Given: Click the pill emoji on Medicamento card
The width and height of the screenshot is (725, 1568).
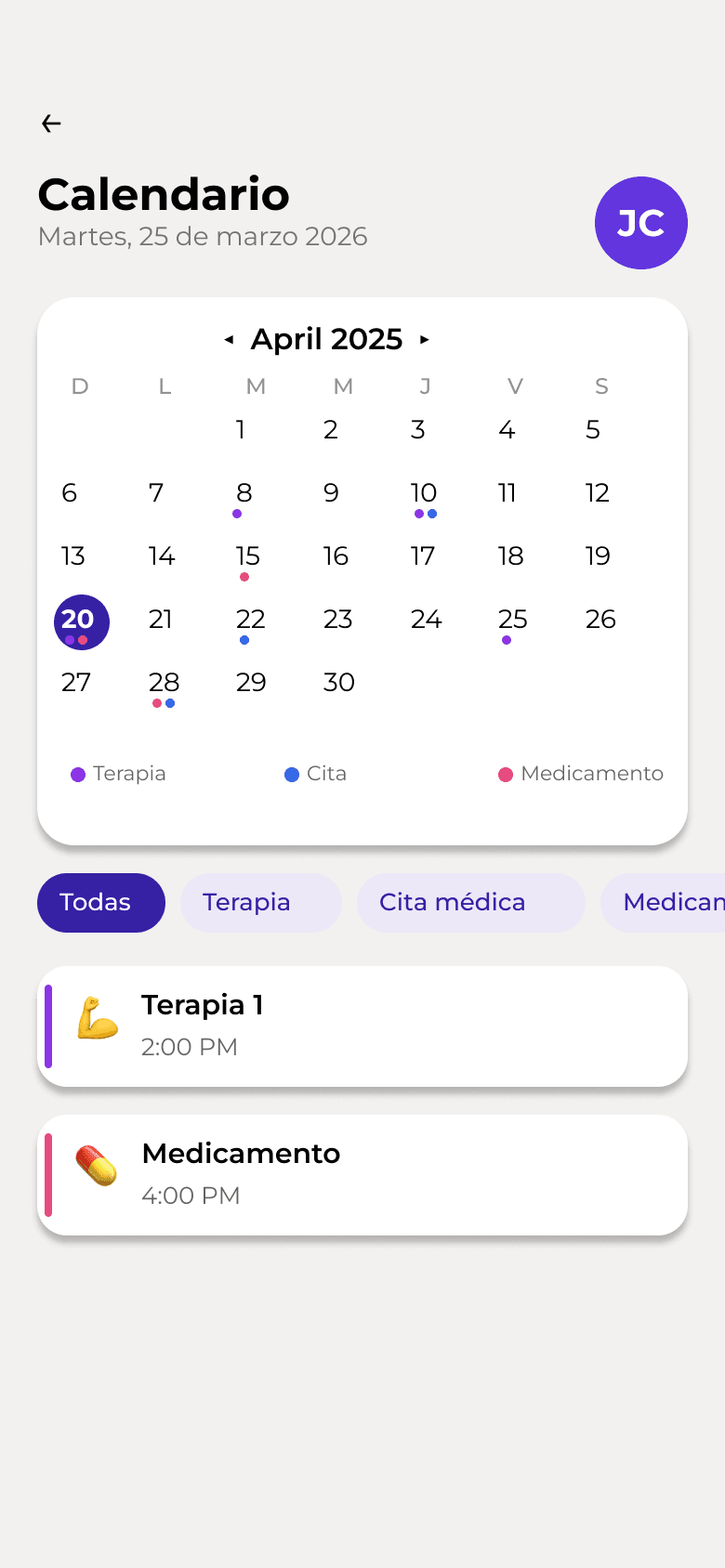Looking at the screenshot, I should [94, 1169].
